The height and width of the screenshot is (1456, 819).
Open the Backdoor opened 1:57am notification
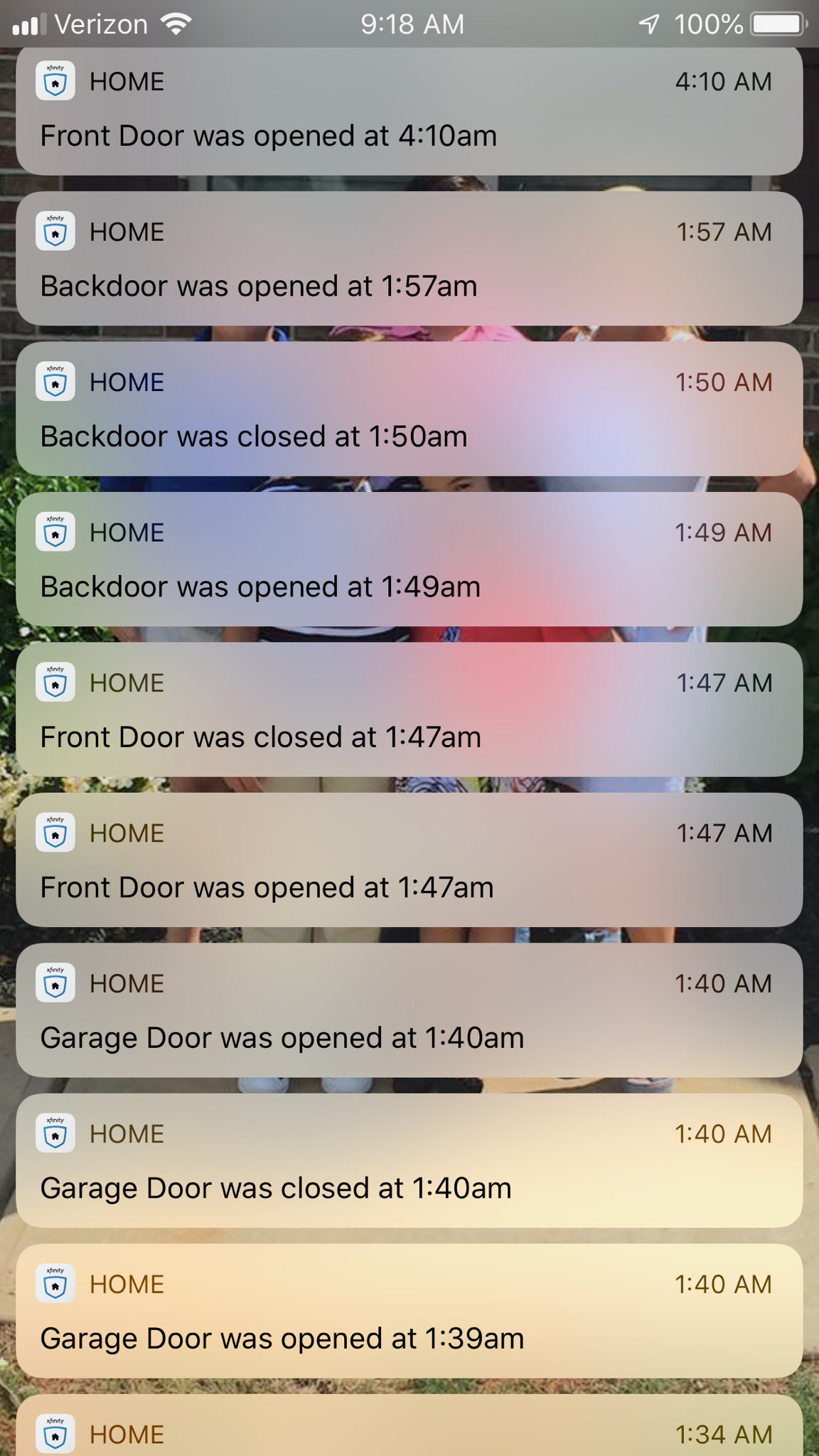pyautogui.click(x=409, y=259)
